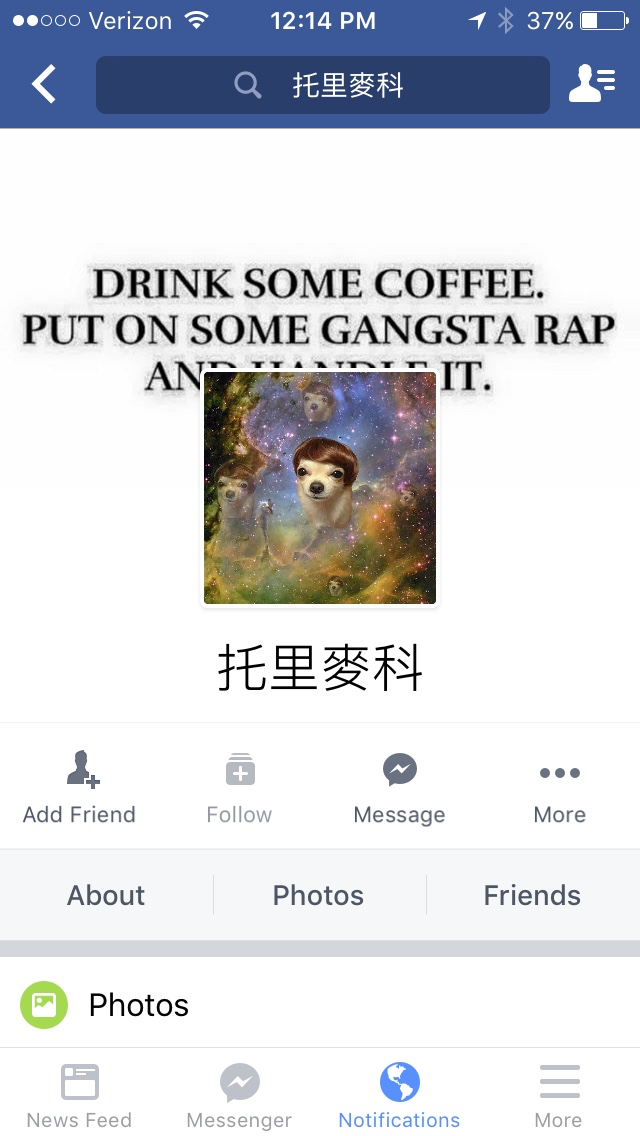The image size is (640, 1136).
Task: Open the Photos tab under profile
Action: tap(319, 895)
